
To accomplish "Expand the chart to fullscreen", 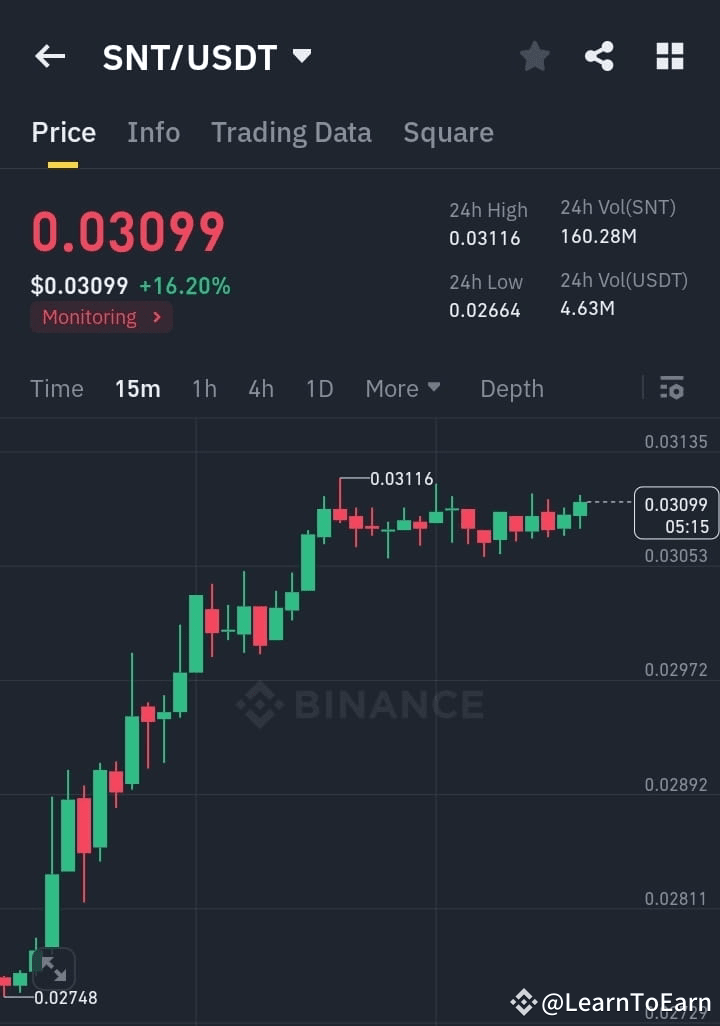I will tap(53, 968).
